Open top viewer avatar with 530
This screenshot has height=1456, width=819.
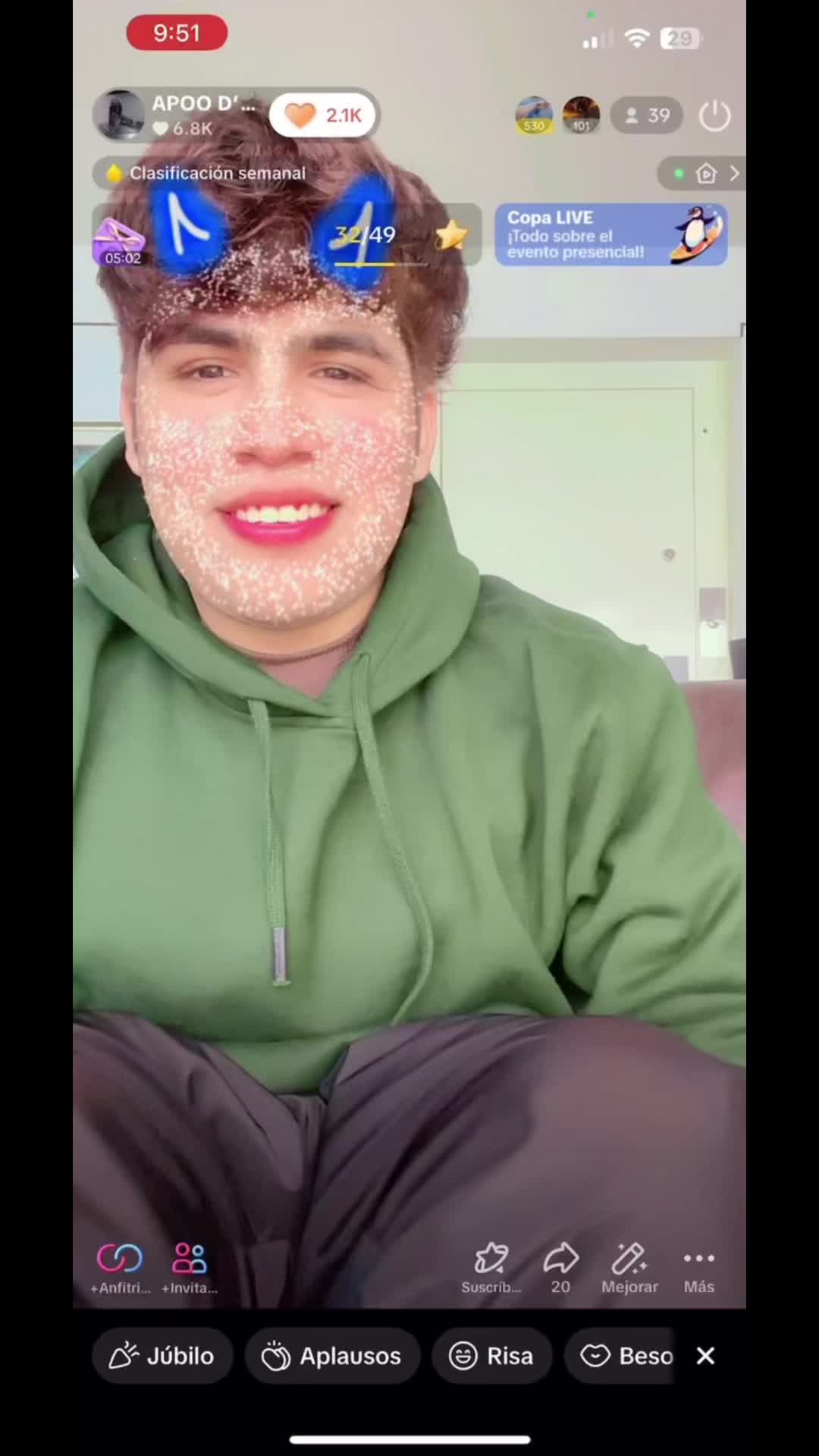click(x=534, y=115)
